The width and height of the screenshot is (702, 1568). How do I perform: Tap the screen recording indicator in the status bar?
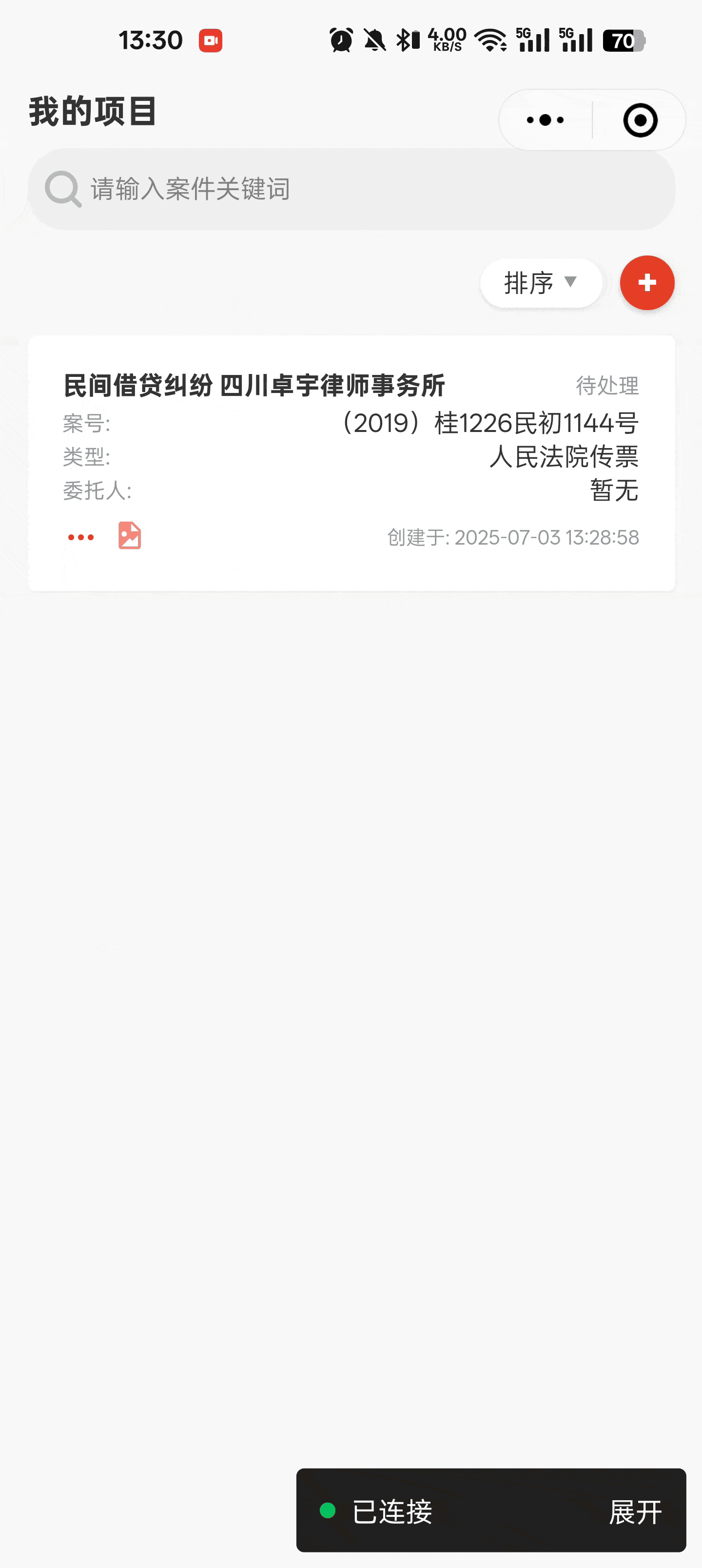pyautogui.click(x=210, y=39)
